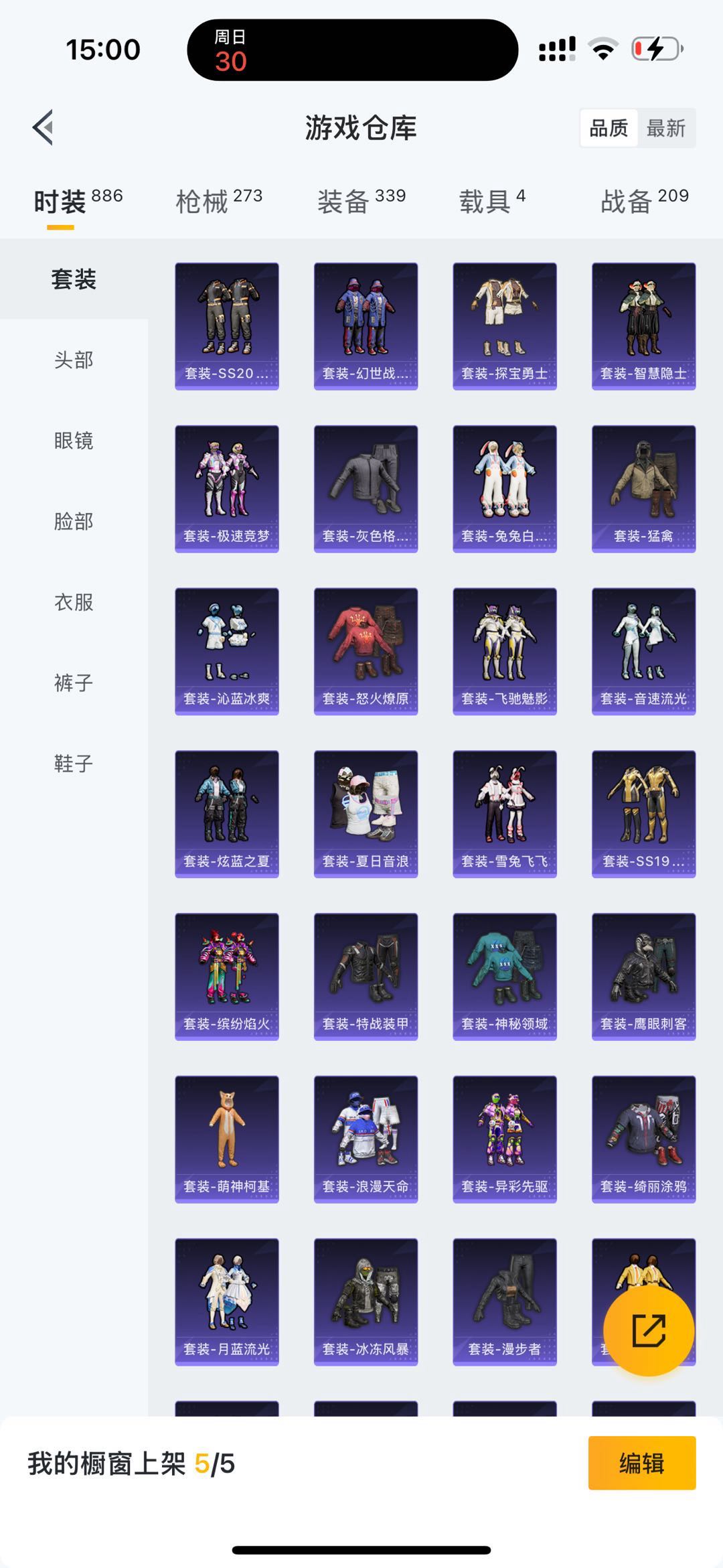The height and width of the screenshot is (1568, 723).
Task: View the 套装-冰冻风暴 outfit
Action: pos(366,1302)
